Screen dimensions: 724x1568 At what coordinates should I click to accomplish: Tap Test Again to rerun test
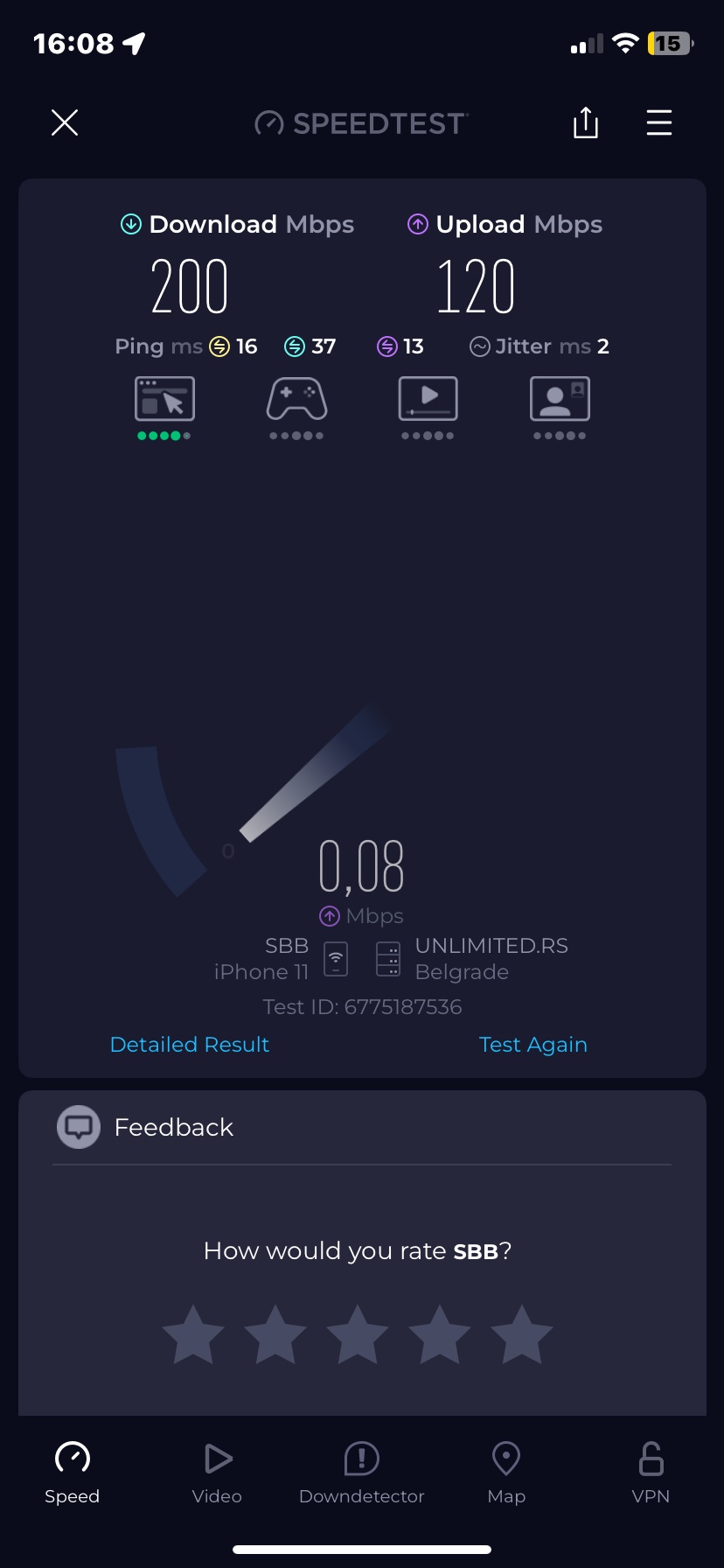533,1044
